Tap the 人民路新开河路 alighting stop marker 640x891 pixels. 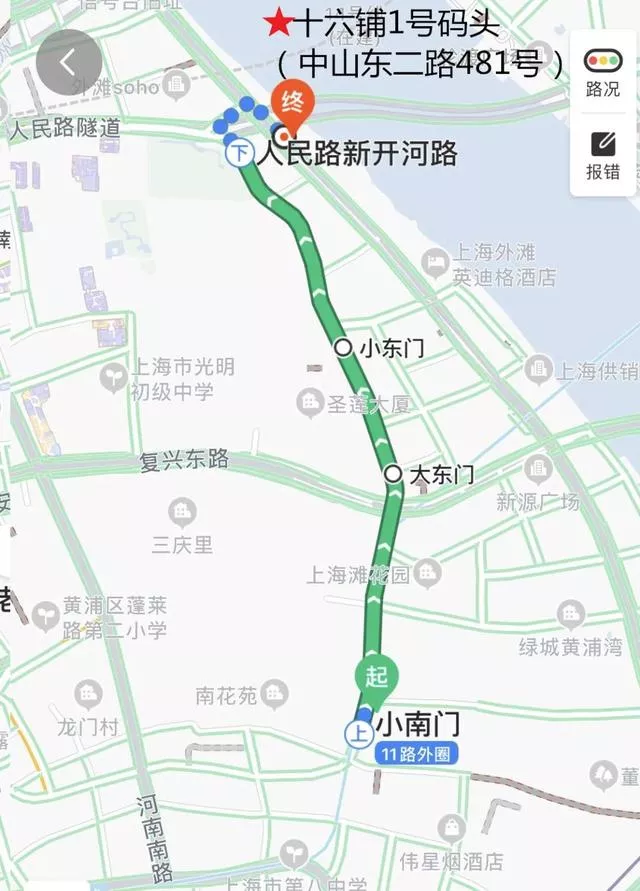pyautogui.click(x=239, y=154)
